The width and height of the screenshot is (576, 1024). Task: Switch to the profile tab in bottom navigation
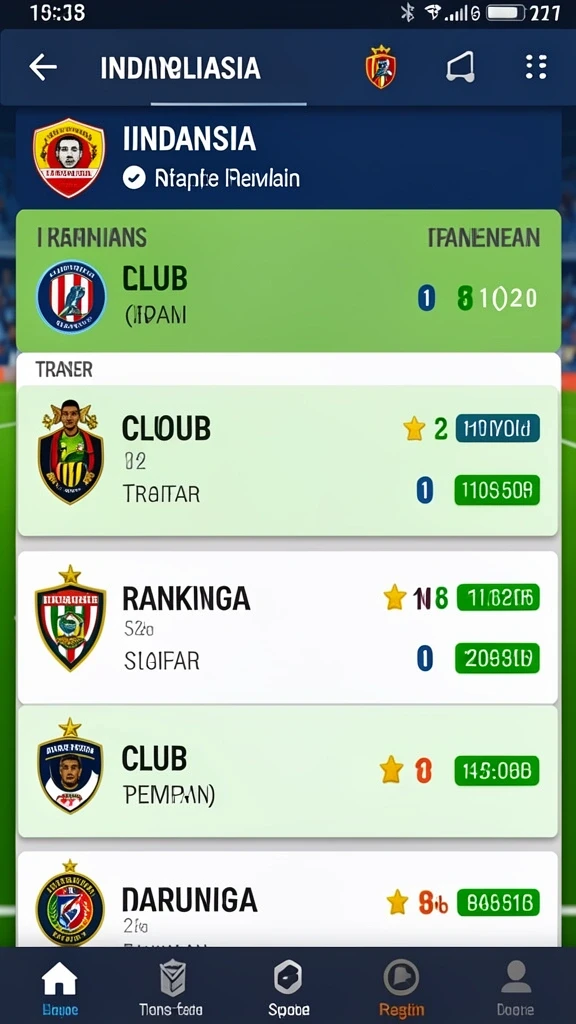[516, 988]
